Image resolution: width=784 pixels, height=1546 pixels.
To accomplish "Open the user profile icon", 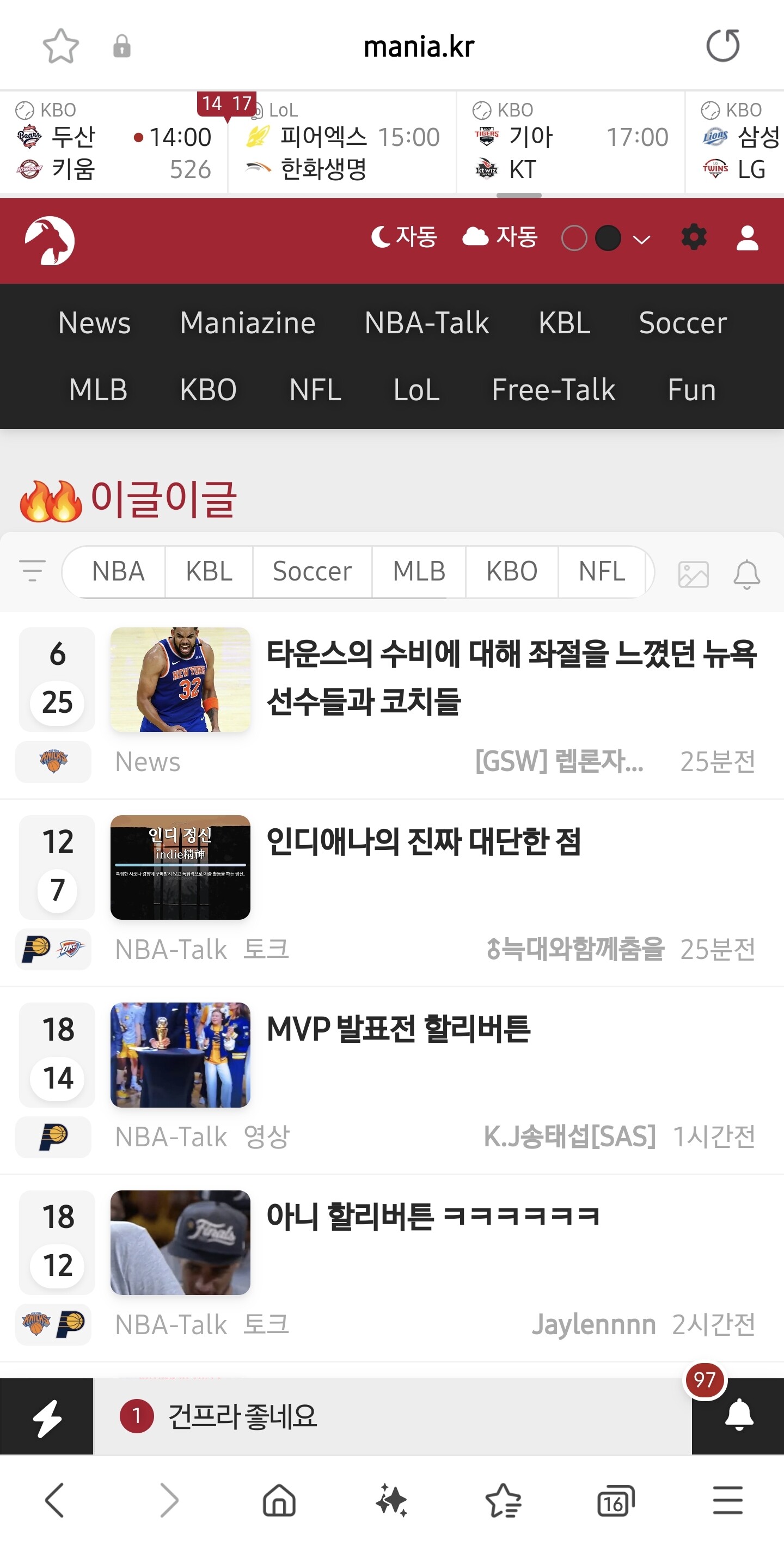I will (747, 239).
